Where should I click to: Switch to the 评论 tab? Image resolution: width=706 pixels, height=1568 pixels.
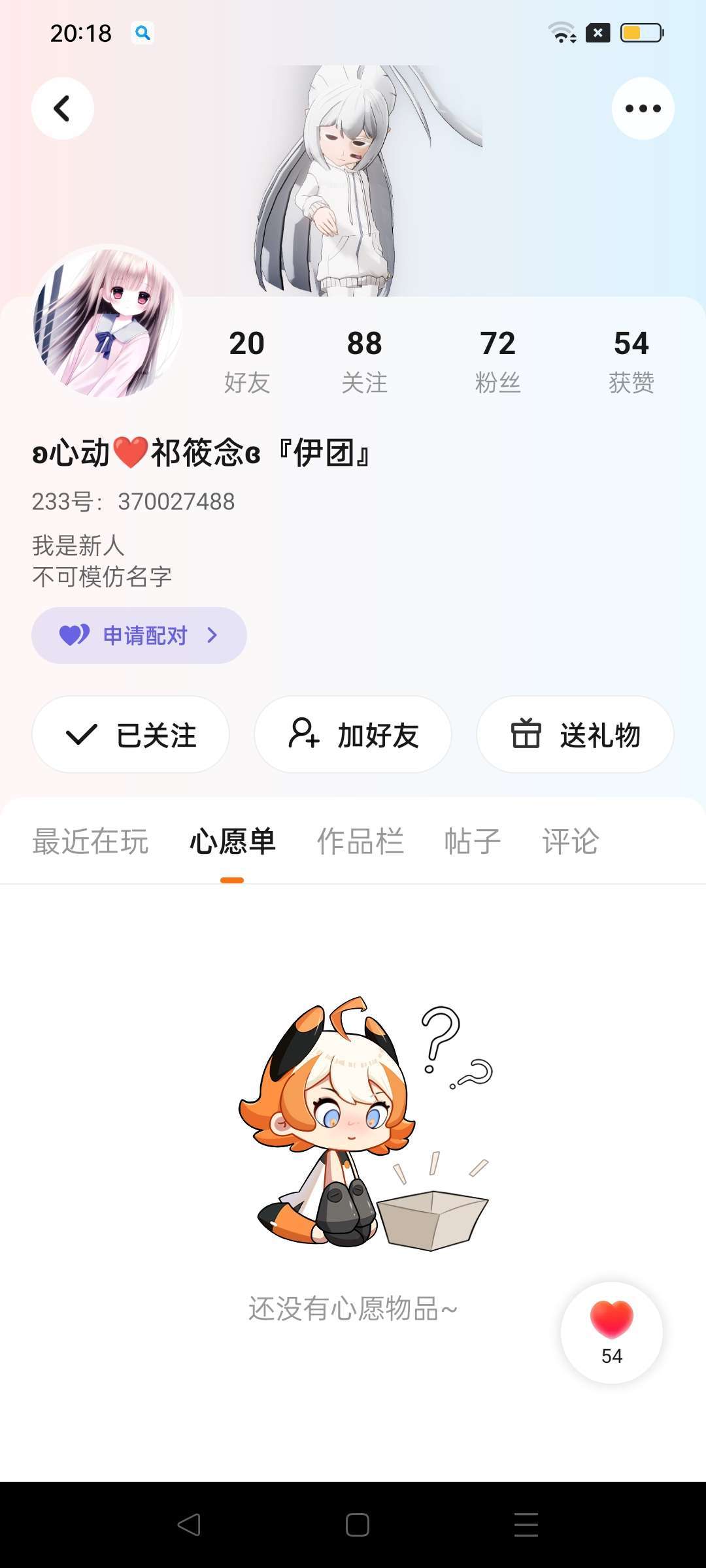pos(570,841)
